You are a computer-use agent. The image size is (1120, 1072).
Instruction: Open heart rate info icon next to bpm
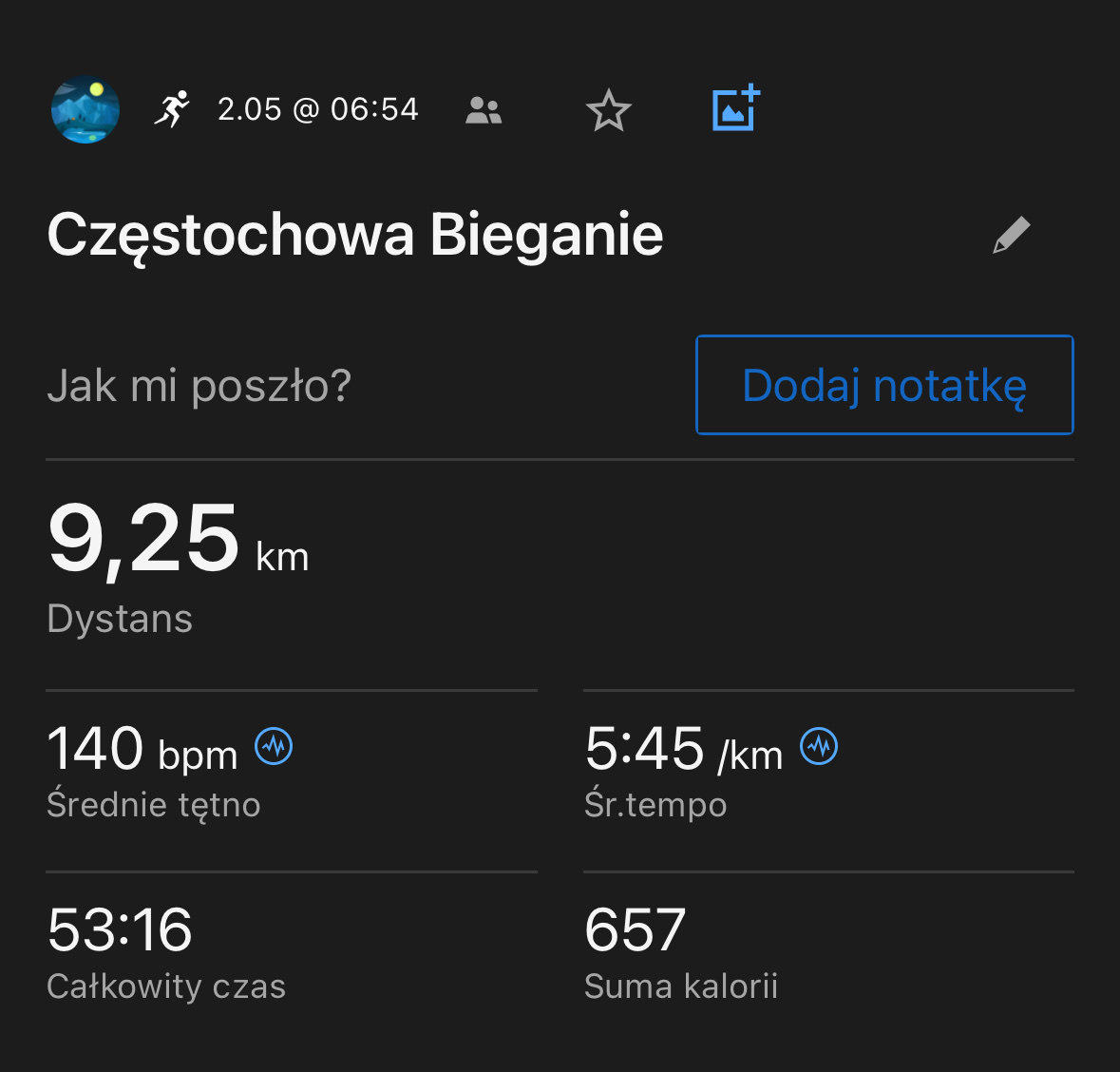tap(274, 746)
